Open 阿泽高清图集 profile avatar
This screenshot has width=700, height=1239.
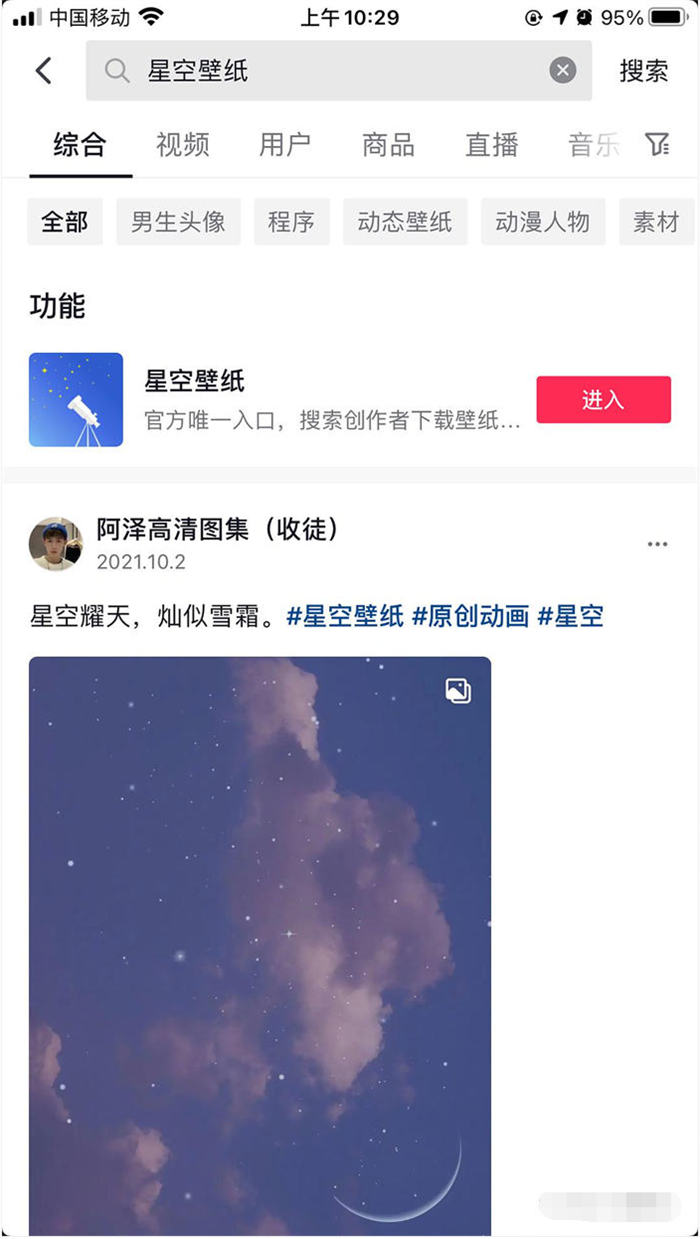[x=55, y=544]
